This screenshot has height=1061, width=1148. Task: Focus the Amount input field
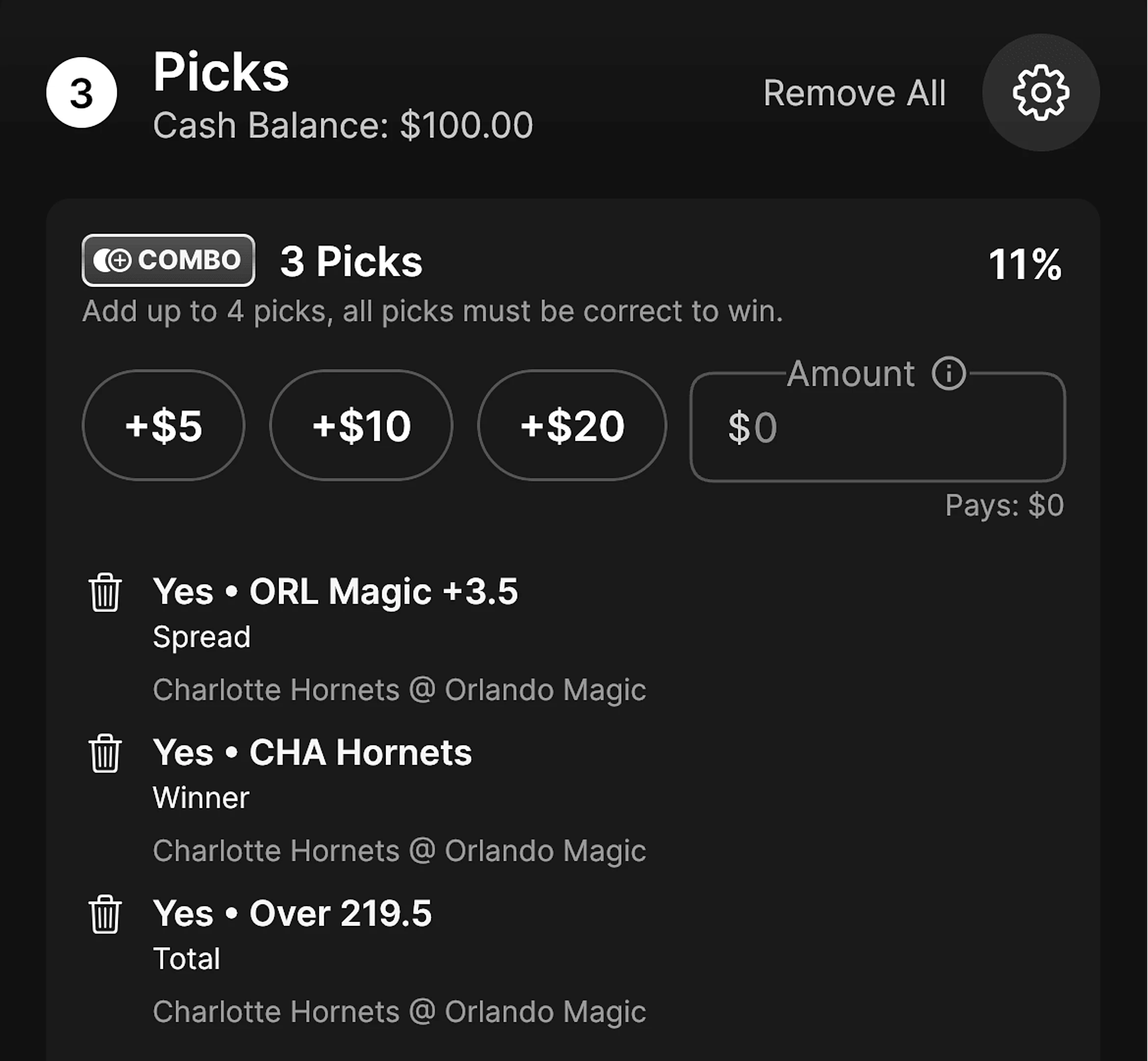point(877,428)
